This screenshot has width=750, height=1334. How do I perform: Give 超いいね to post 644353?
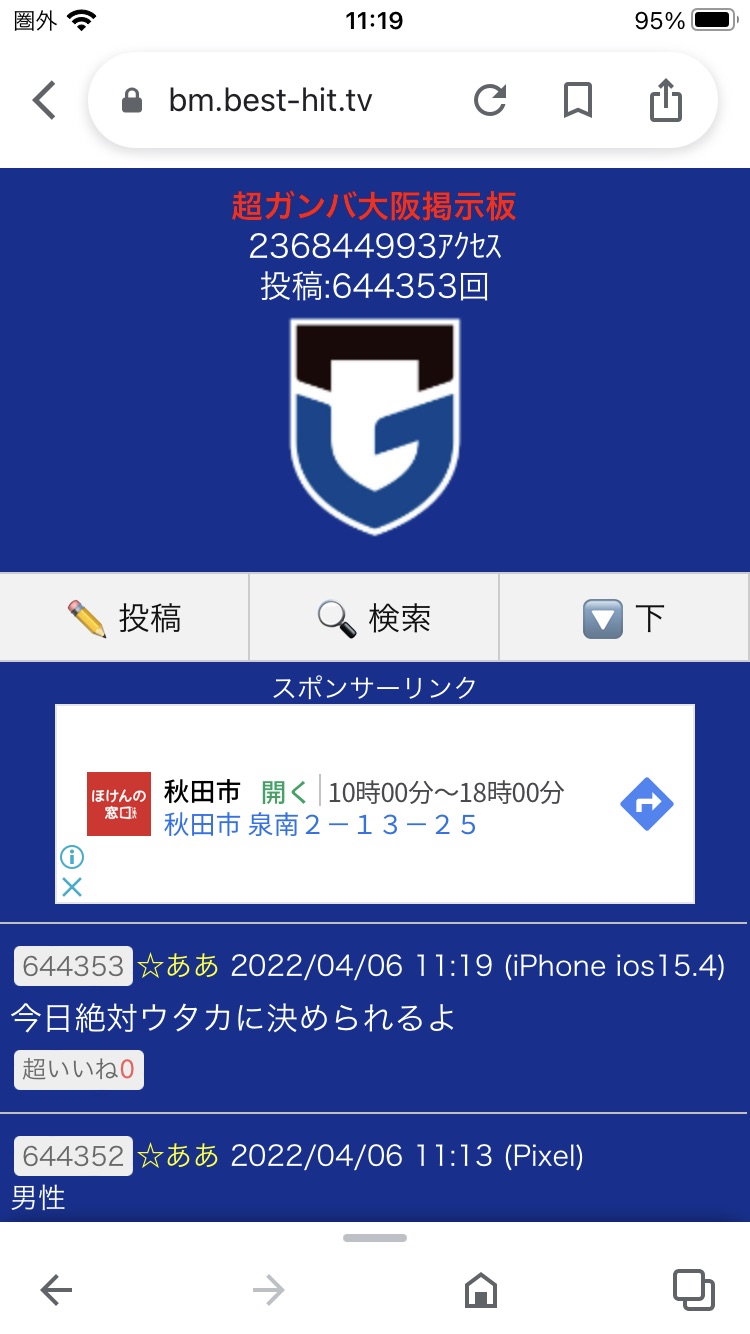[79, 1070]
